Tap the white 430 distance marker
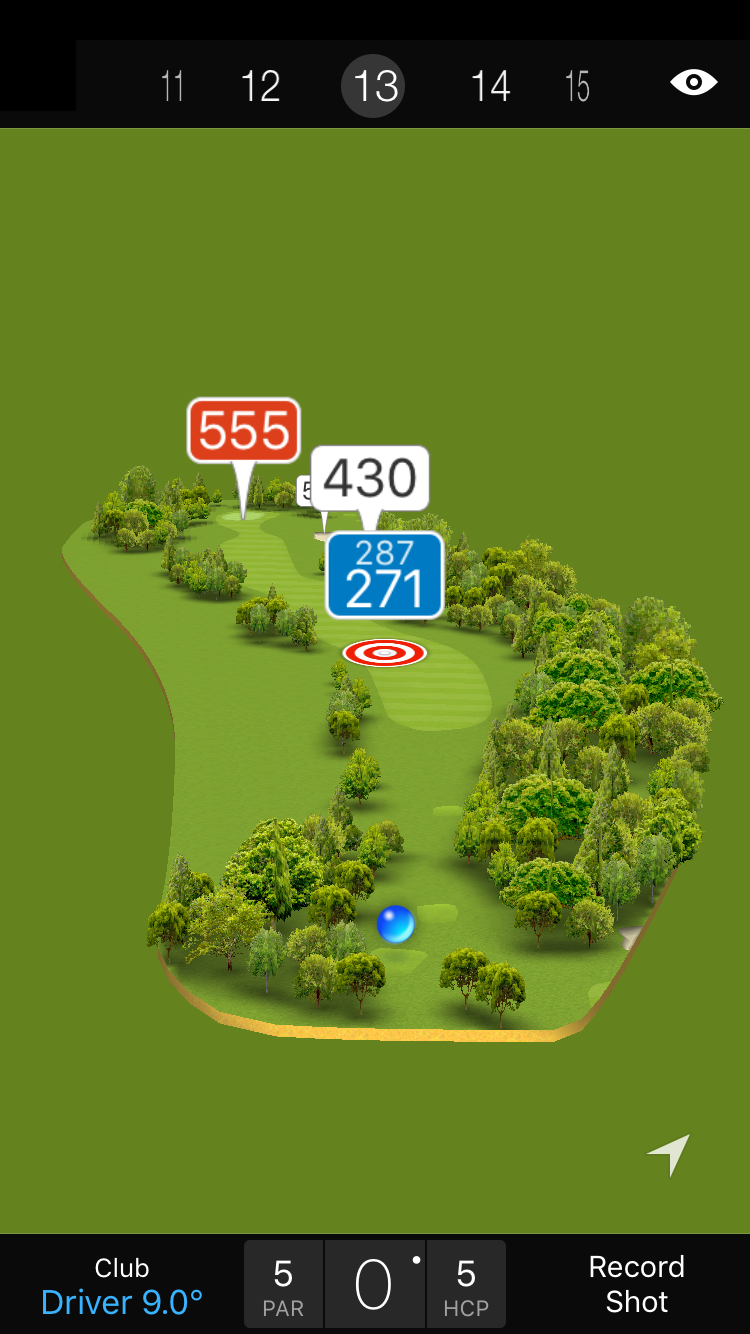750x1334 pixels. [x=370, y=478]
